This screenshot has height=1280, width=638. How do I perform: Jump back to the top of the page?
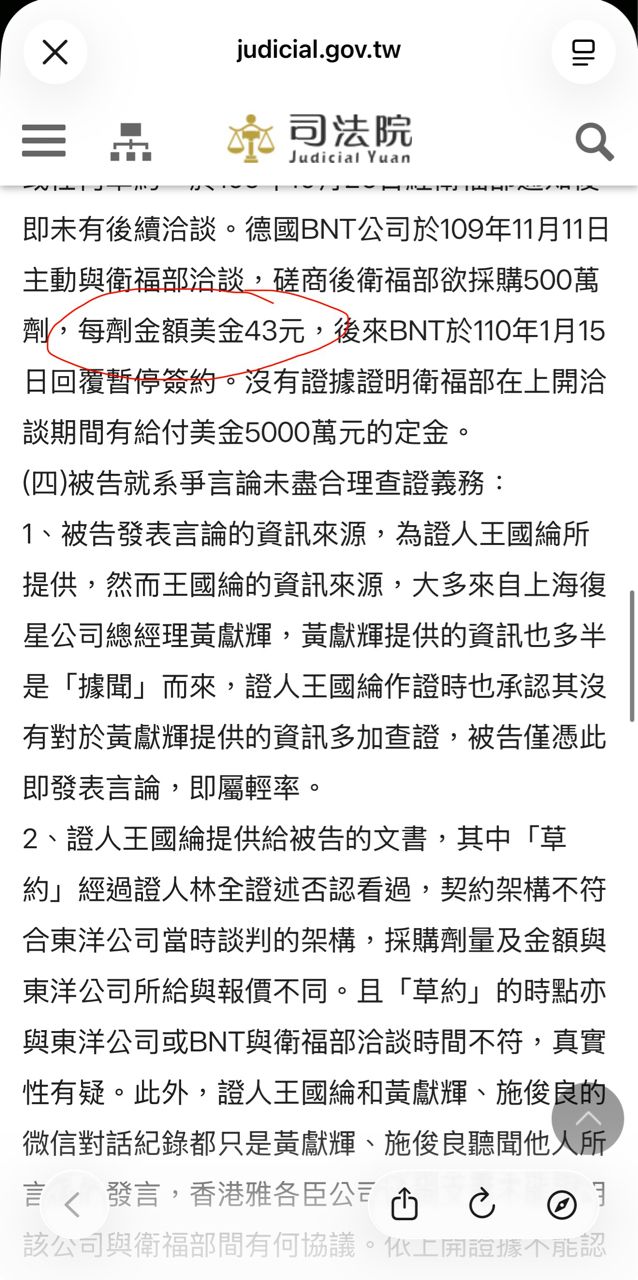tap(587, 1117)
